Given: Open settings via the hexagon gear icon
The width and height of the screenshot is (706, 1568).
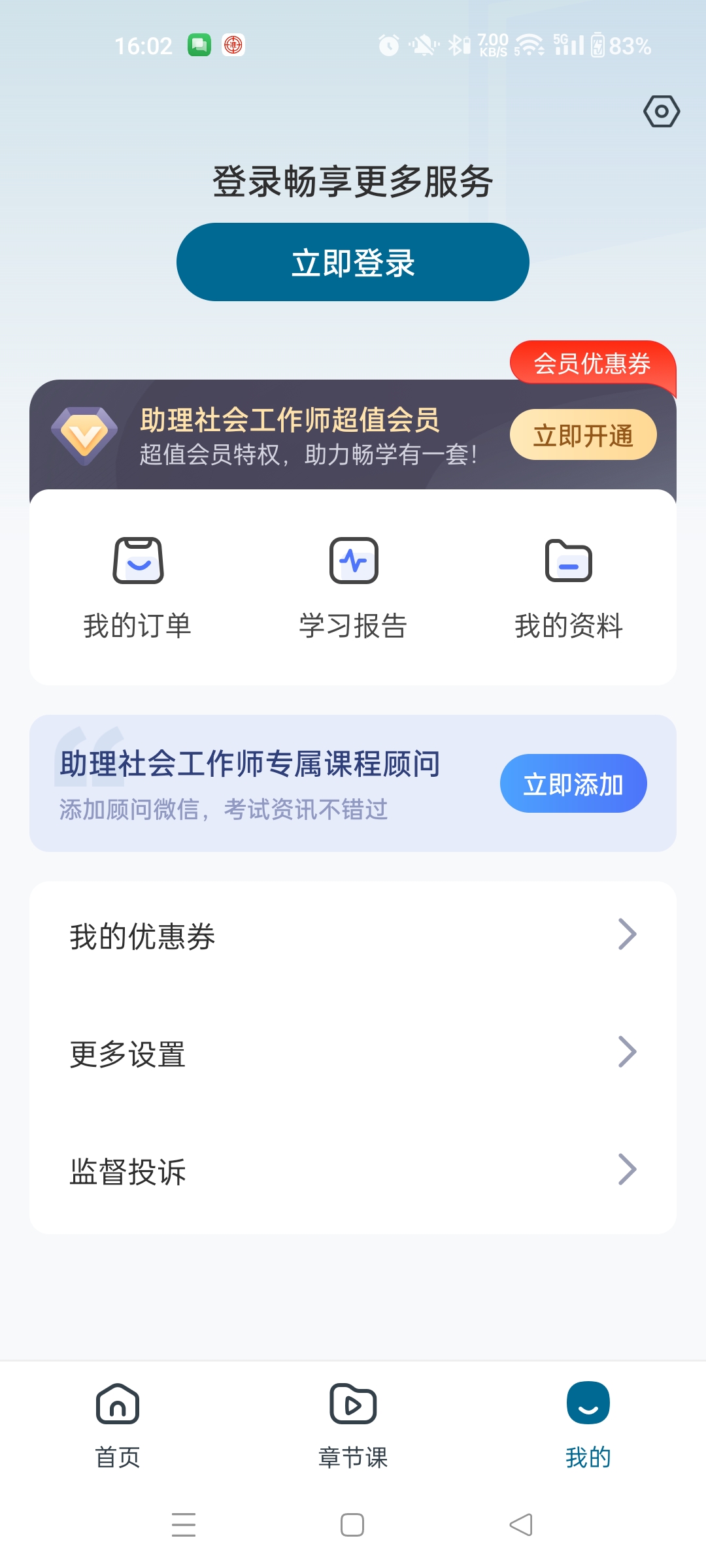Looking at the screenshot, I should tap(662, 111).
